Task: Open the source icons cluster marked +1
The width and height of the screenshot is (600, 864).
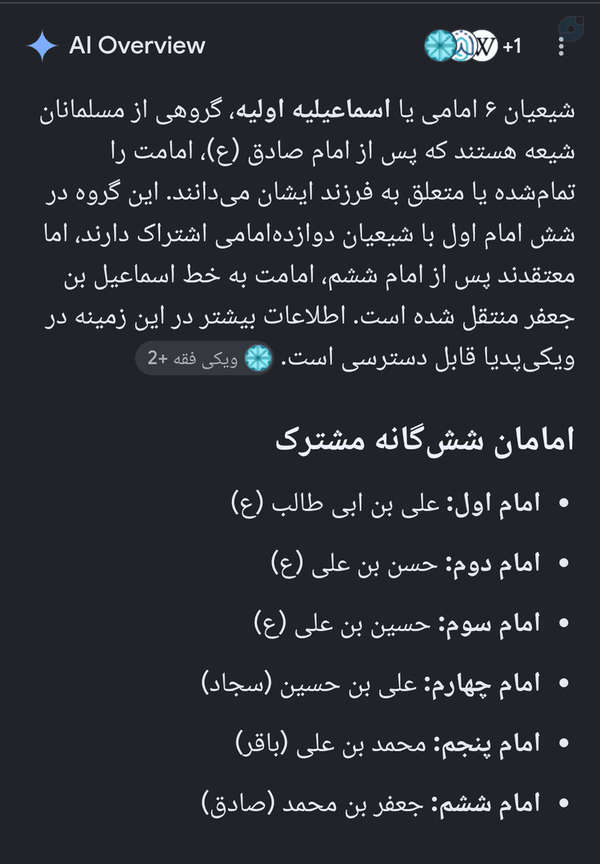Action: [x=473, y=46]
